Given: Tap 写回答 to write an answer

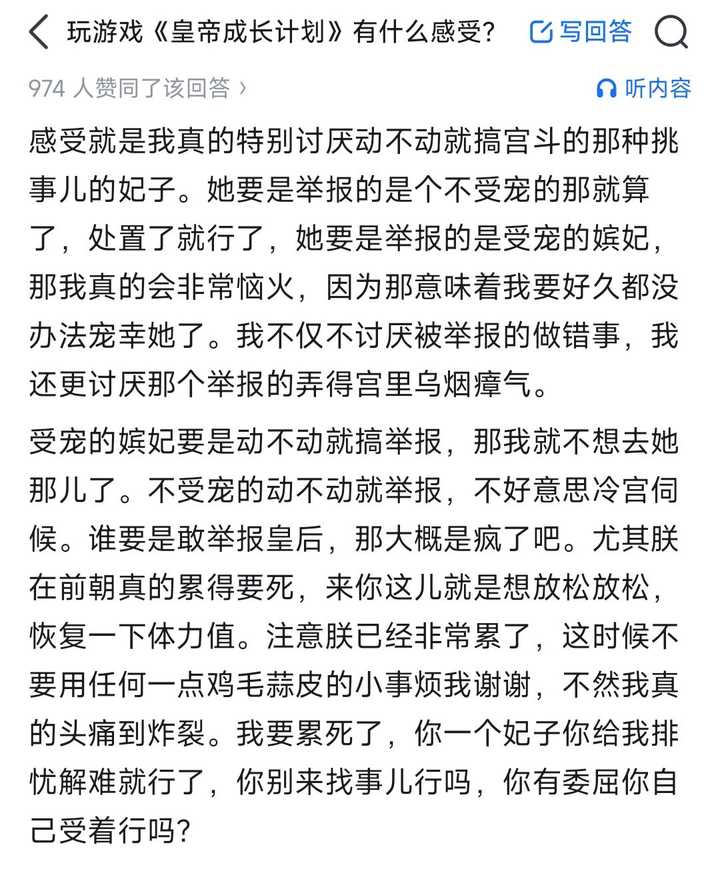Looking at the screenshot, I should [580, 32].
